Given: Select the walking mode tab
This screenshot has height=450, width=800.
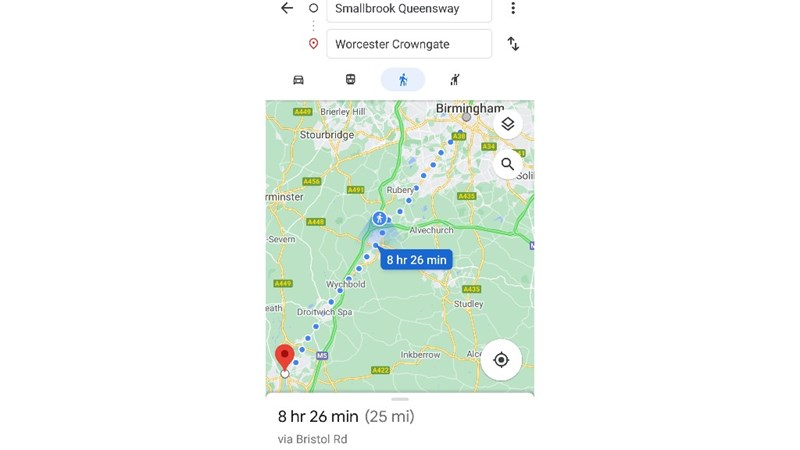Looking at the screenshot, I should 403,80.
